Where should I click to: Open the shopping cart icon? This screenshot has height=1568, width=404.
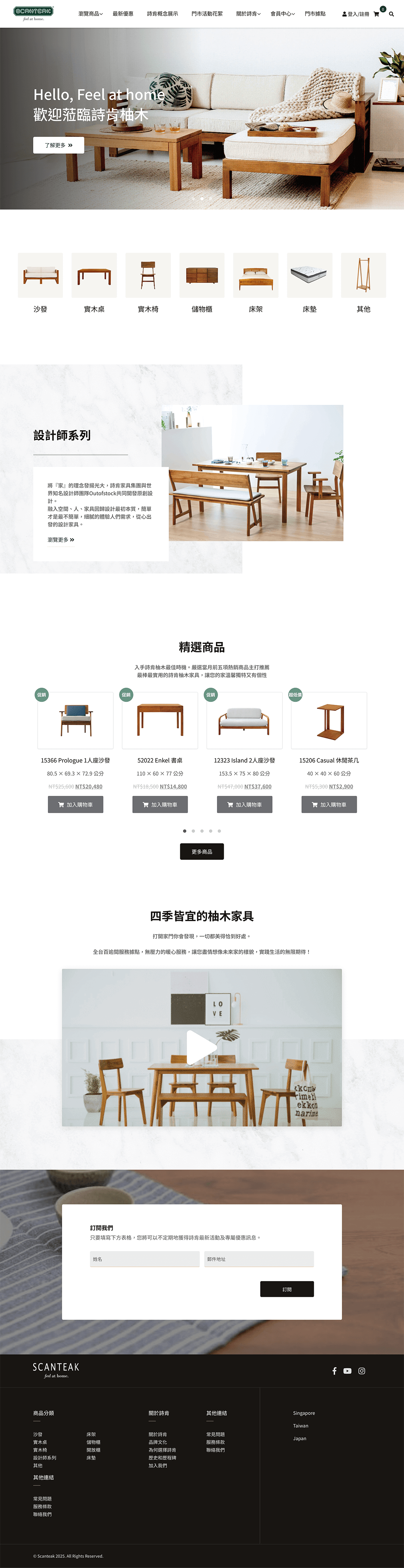376,14
